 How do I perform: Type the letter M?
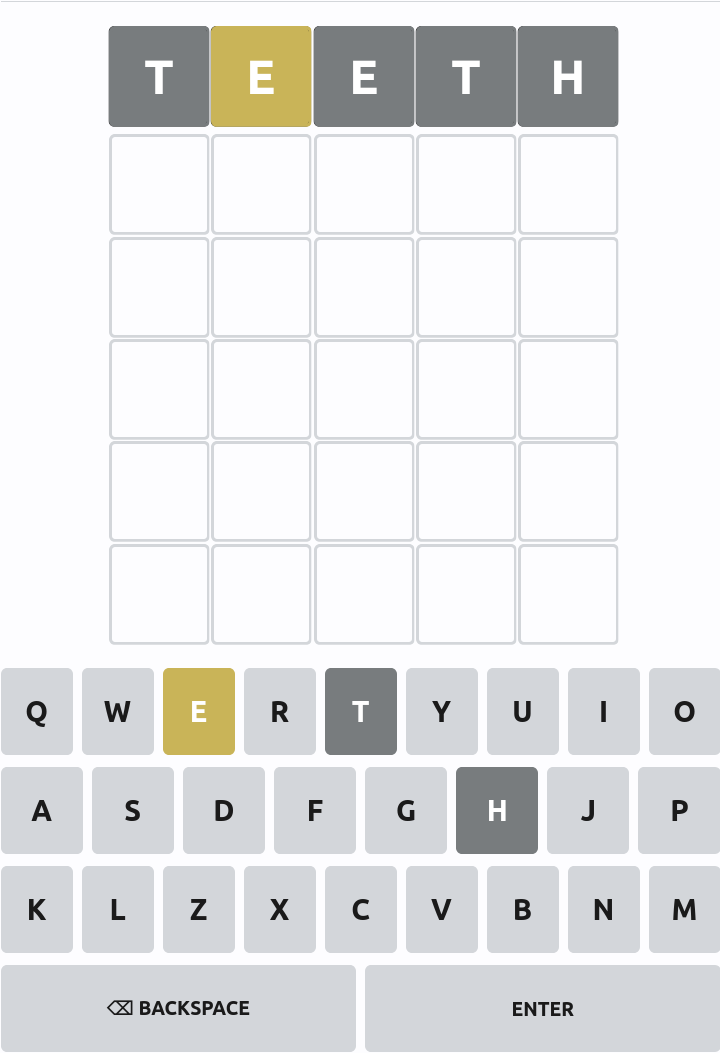pyautogui.click(x=684, y=909)
